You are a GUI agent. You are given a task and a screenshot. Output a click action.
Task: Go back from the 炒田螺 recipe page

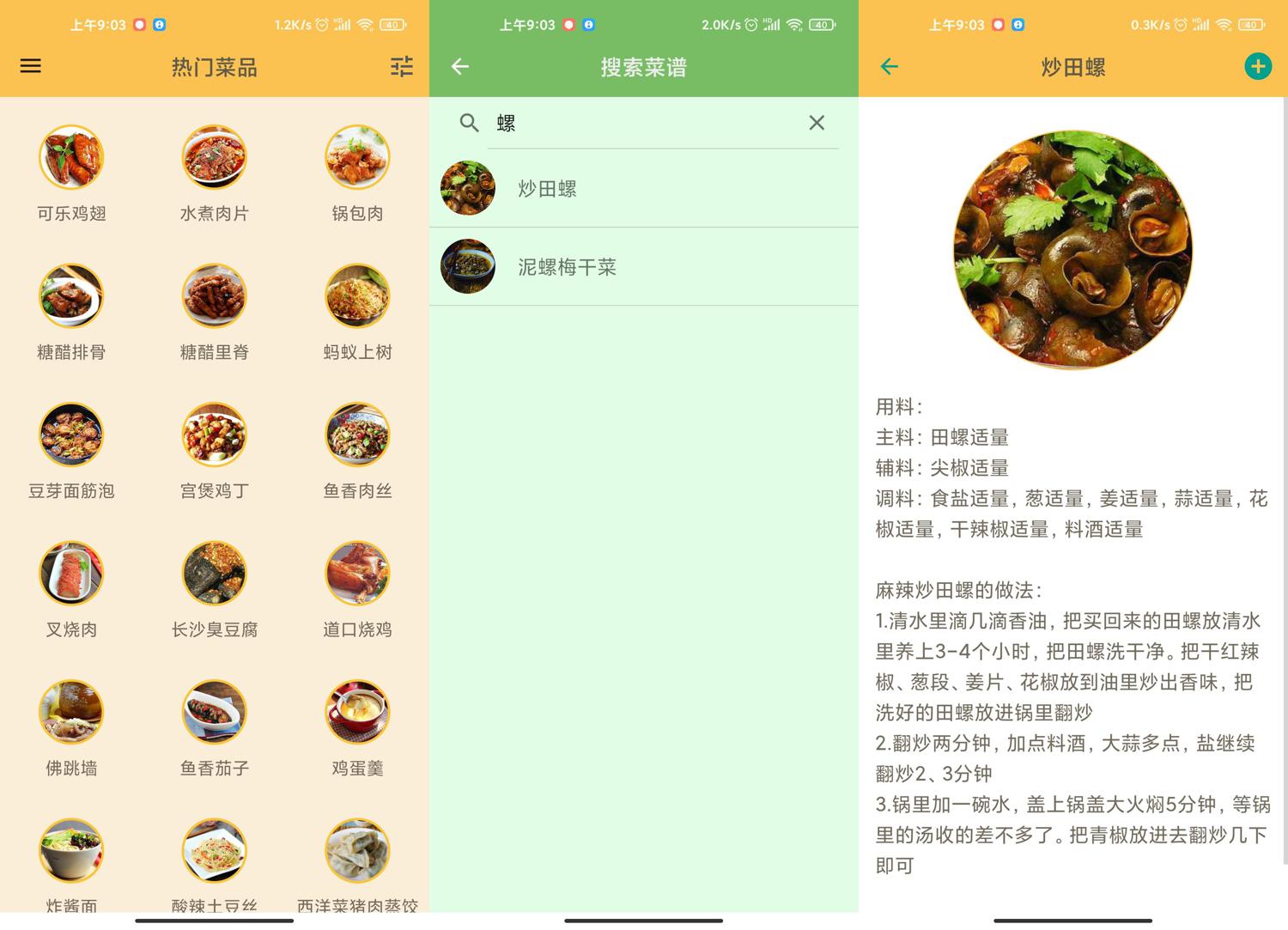tap(890, 66)
